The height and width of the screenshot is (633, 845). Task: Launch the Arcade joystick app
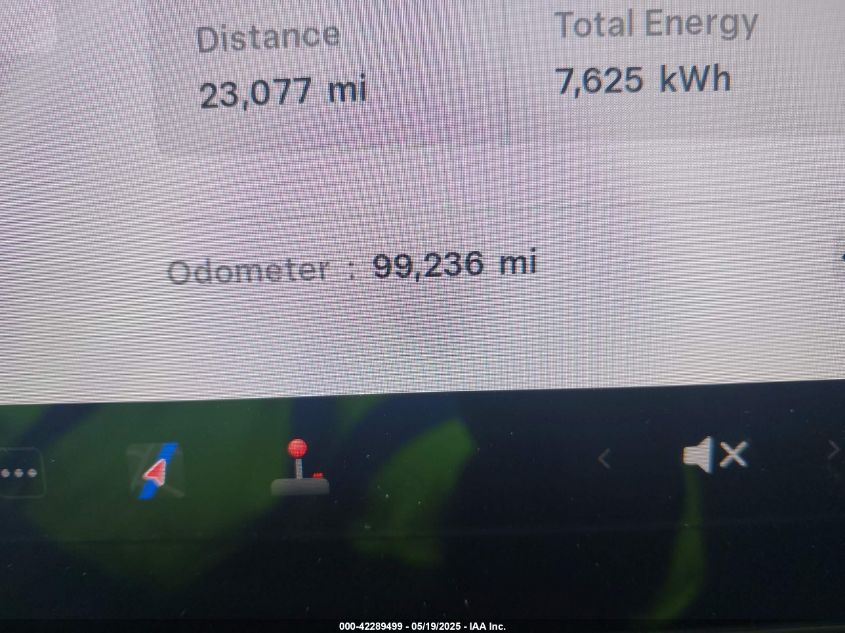click(299, 469)
